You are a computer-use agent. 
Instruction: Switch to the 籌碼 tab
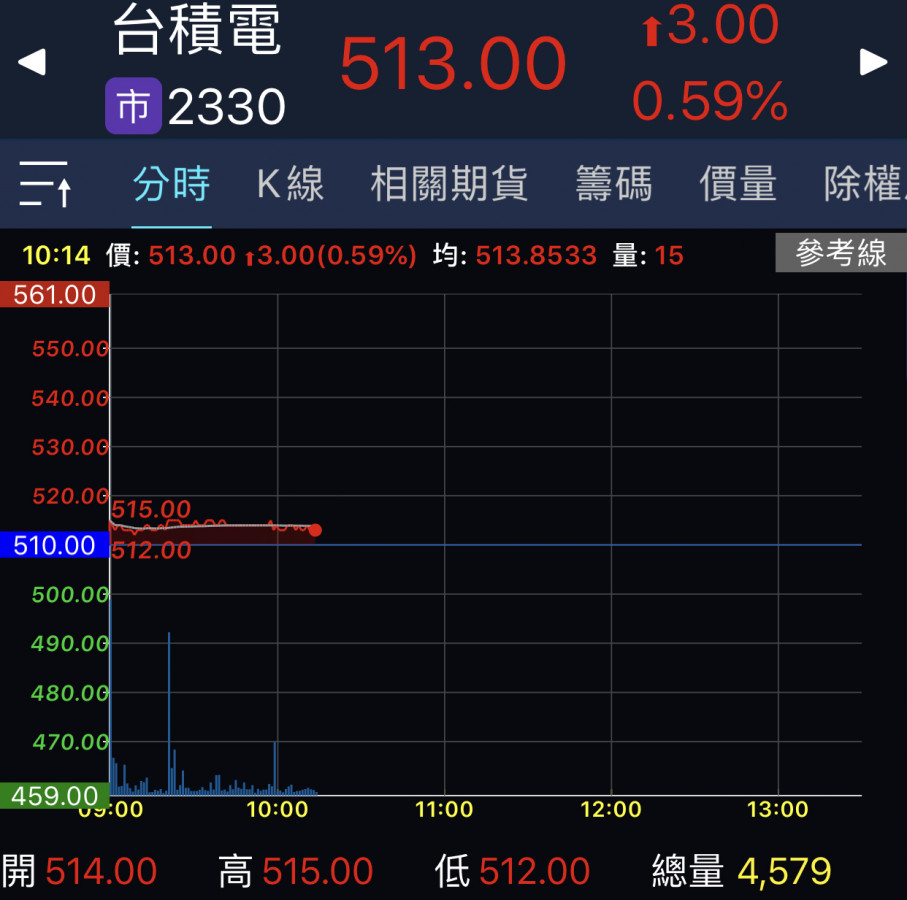click(614, 185)
